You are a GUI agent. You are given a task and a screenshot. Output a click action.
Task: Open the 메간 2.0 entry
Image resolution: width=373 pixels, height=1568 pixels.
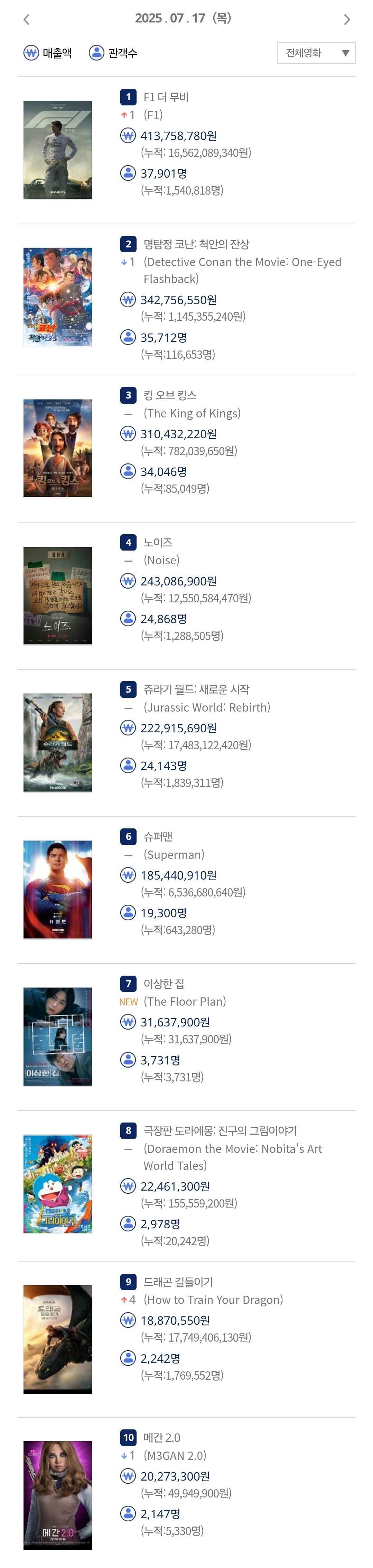(x=161, y=1438)
